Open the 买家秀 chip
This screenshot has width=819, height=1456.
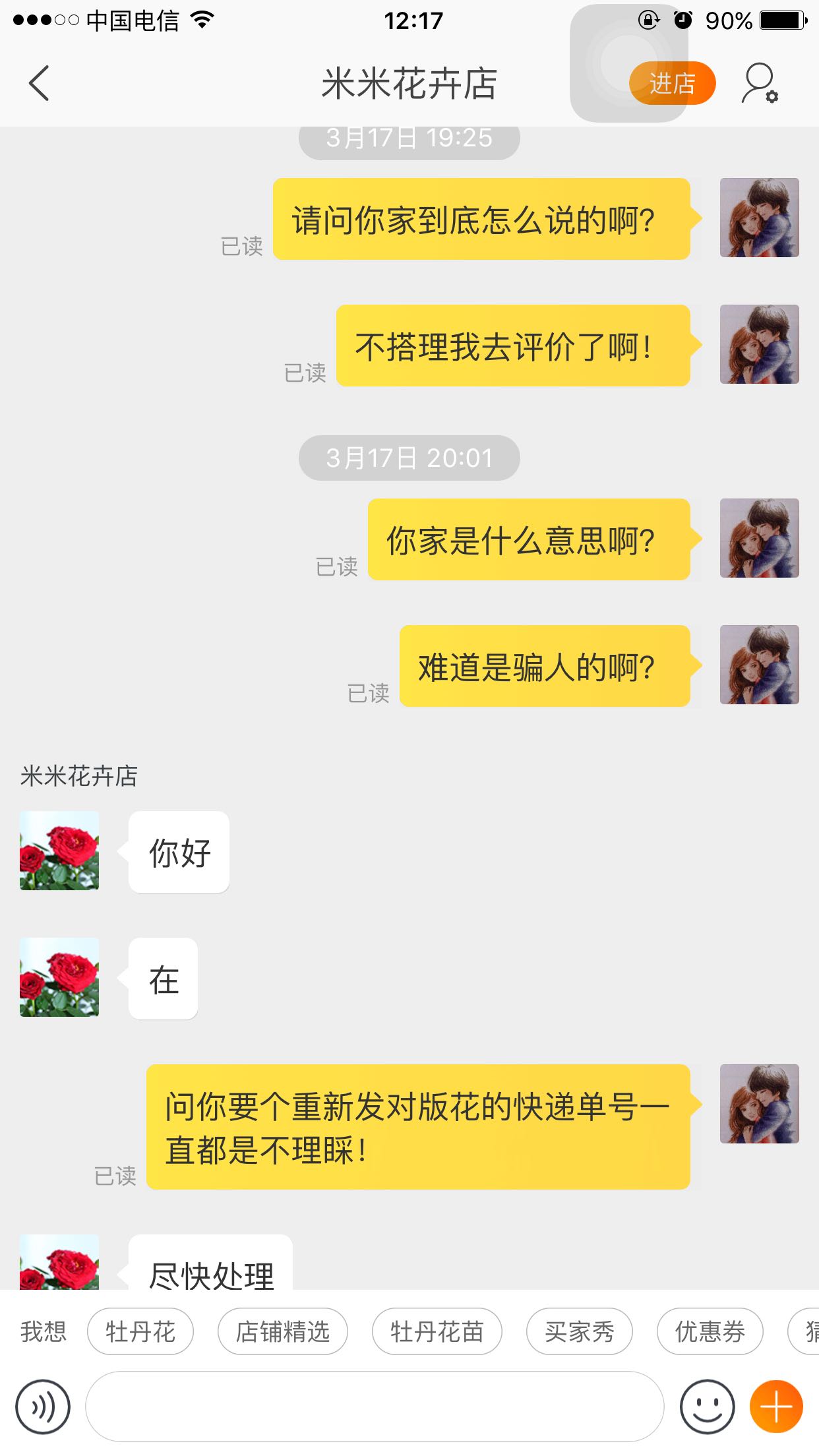(x=579, y=1331)
